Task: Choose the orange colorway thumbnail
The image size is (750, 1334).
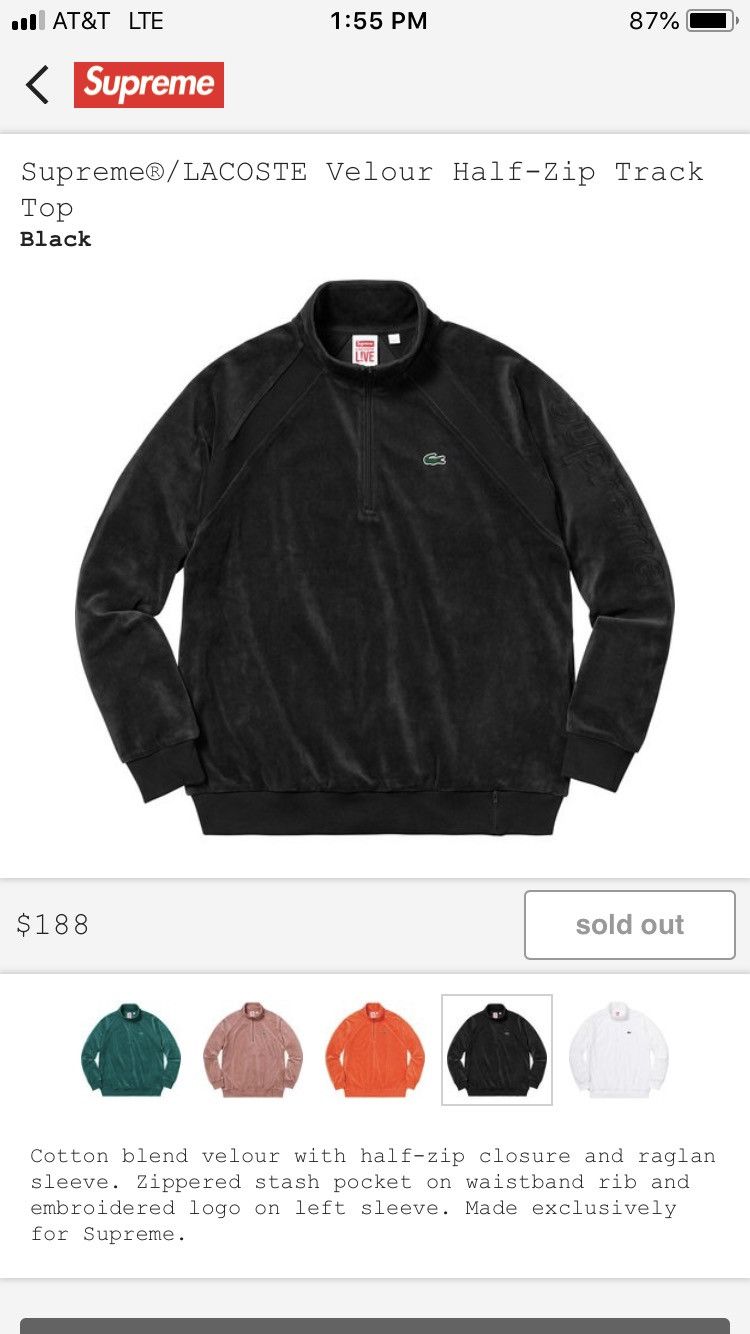Action: coord(375,1049)
